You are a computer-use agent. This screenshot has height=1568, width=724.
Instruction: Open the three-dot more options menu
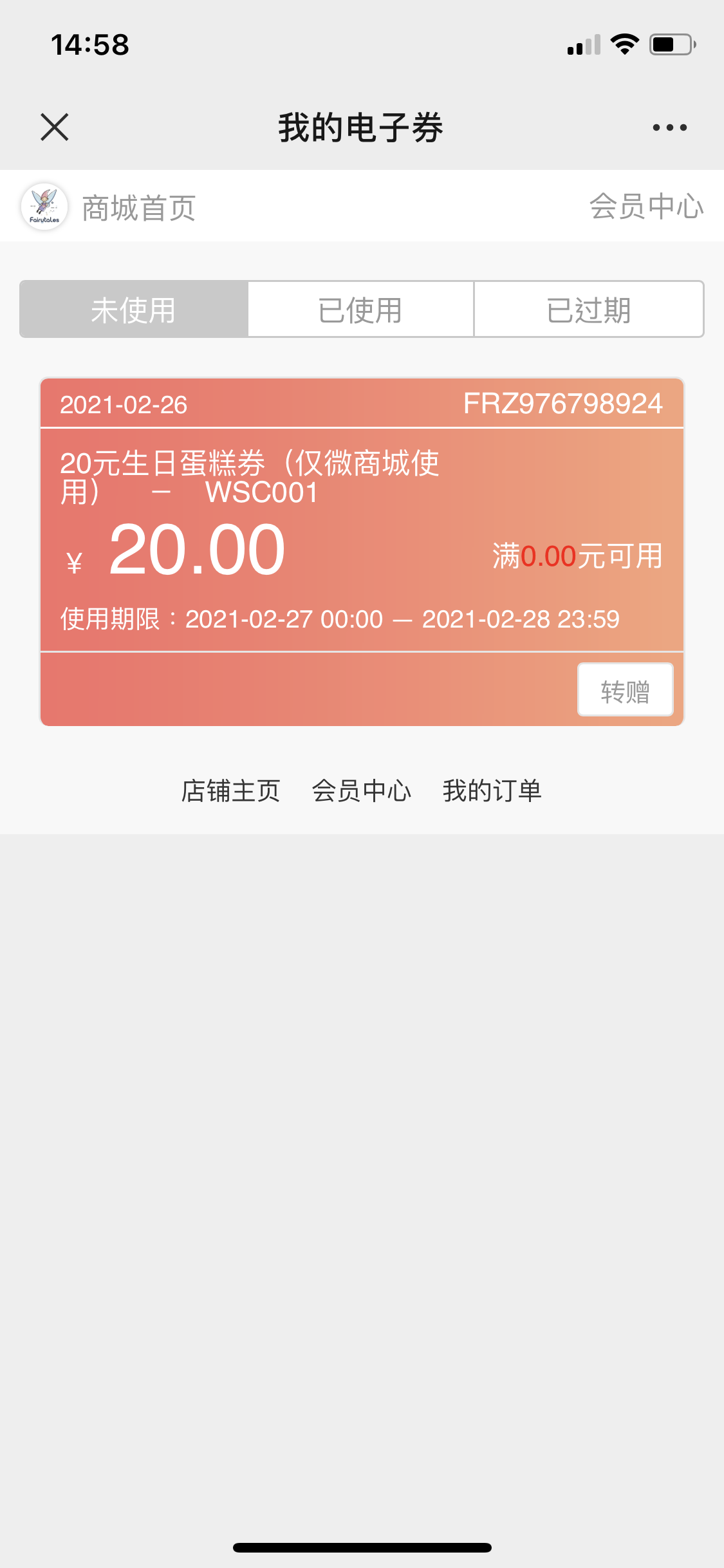[x=670, y=127]
